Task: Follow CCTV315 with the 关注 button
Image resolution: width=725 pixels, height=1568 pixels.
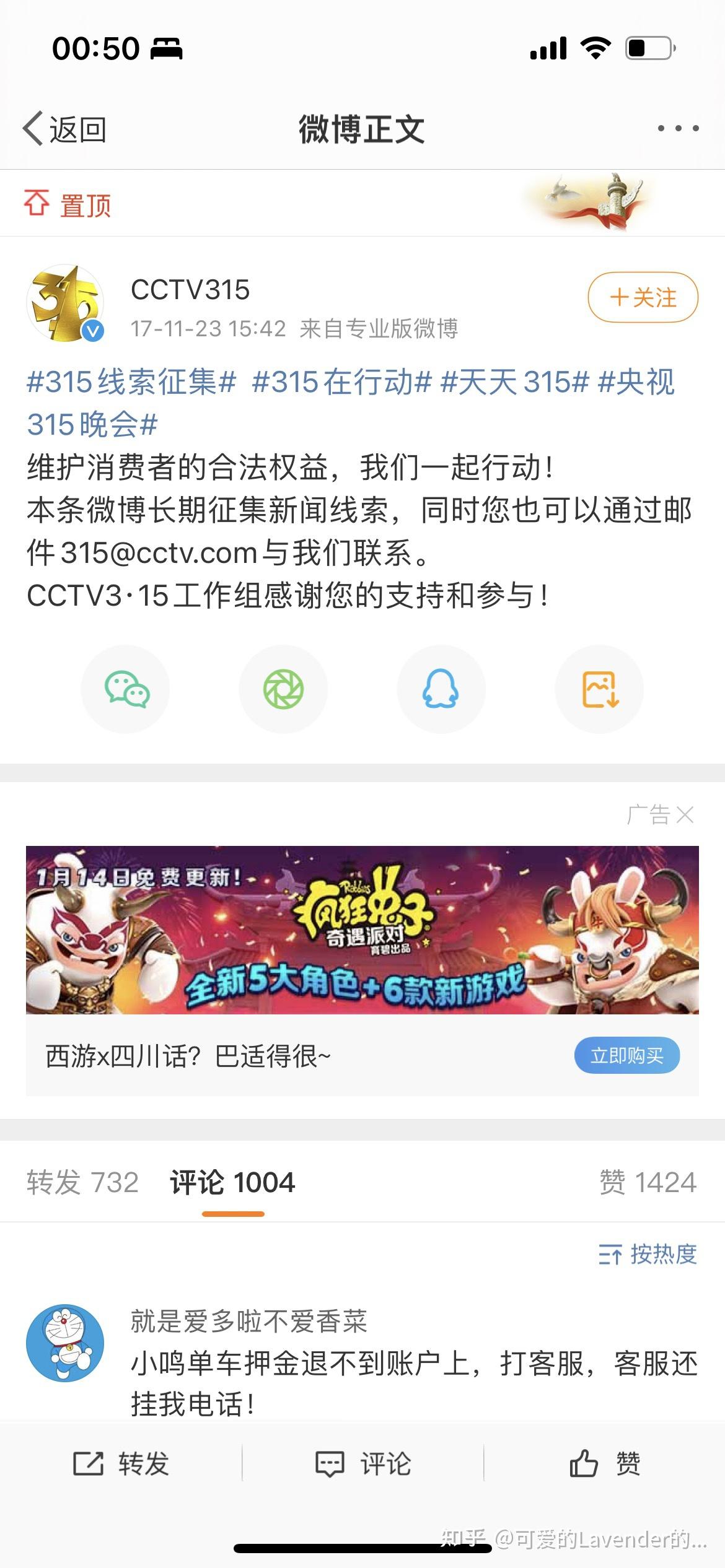Action: tap(643, 297)
